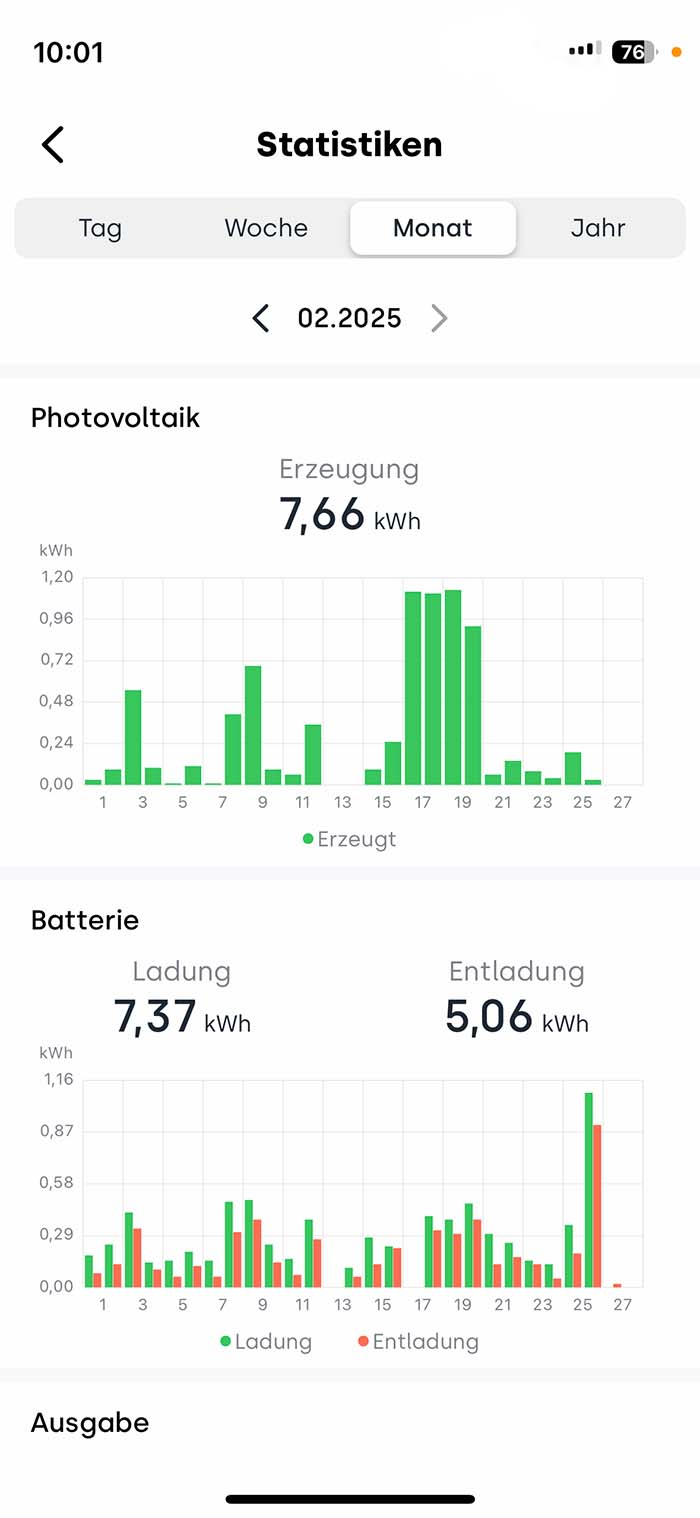Viewport: 700px width, 1518px height.
Task: Go back from the Statistiken screen
Action: (53, 145)
